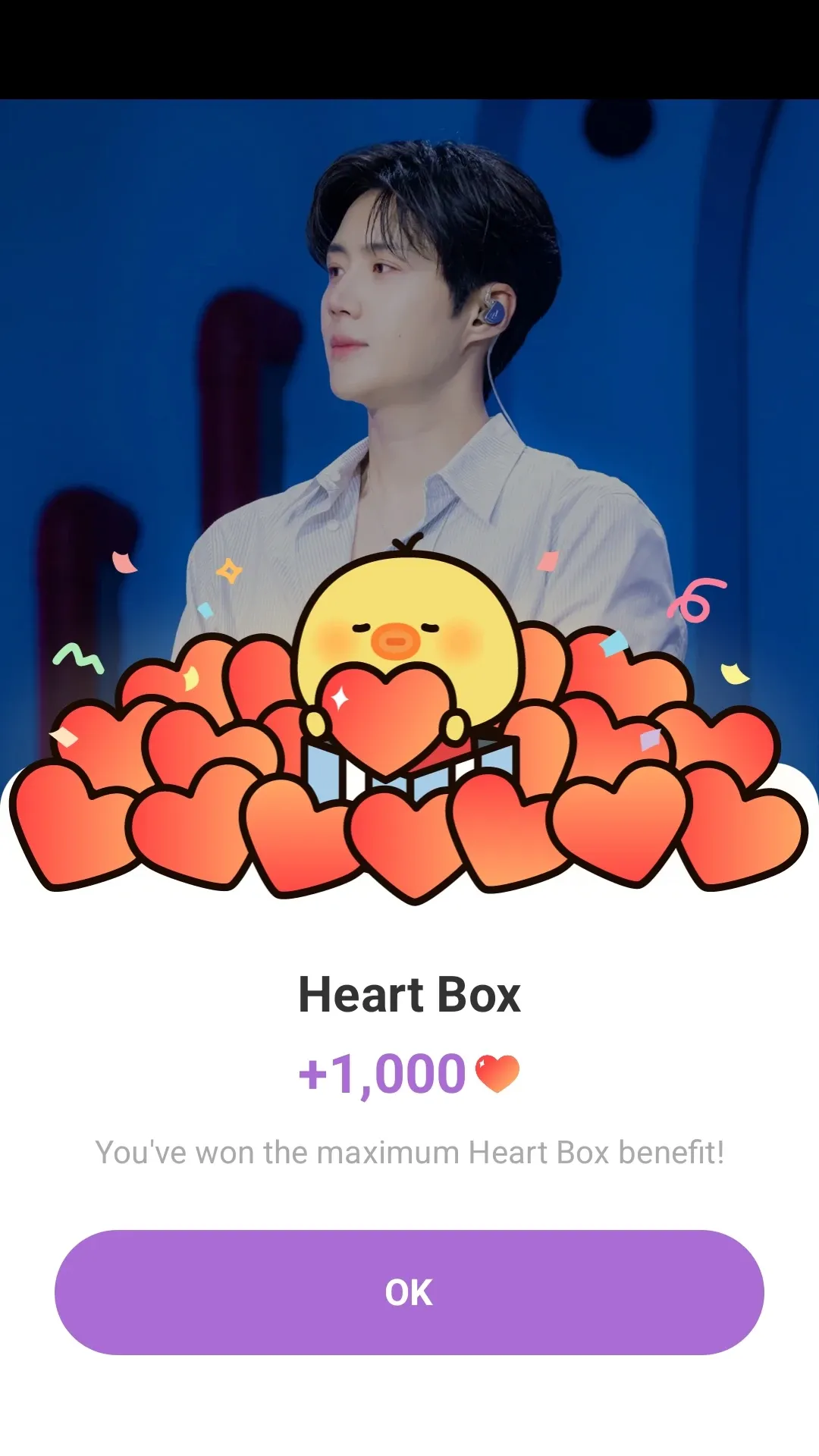The image size is (819, 1456).
Task: Confirm the Heart Box reward with OK
Action: tap(409, 1292)
